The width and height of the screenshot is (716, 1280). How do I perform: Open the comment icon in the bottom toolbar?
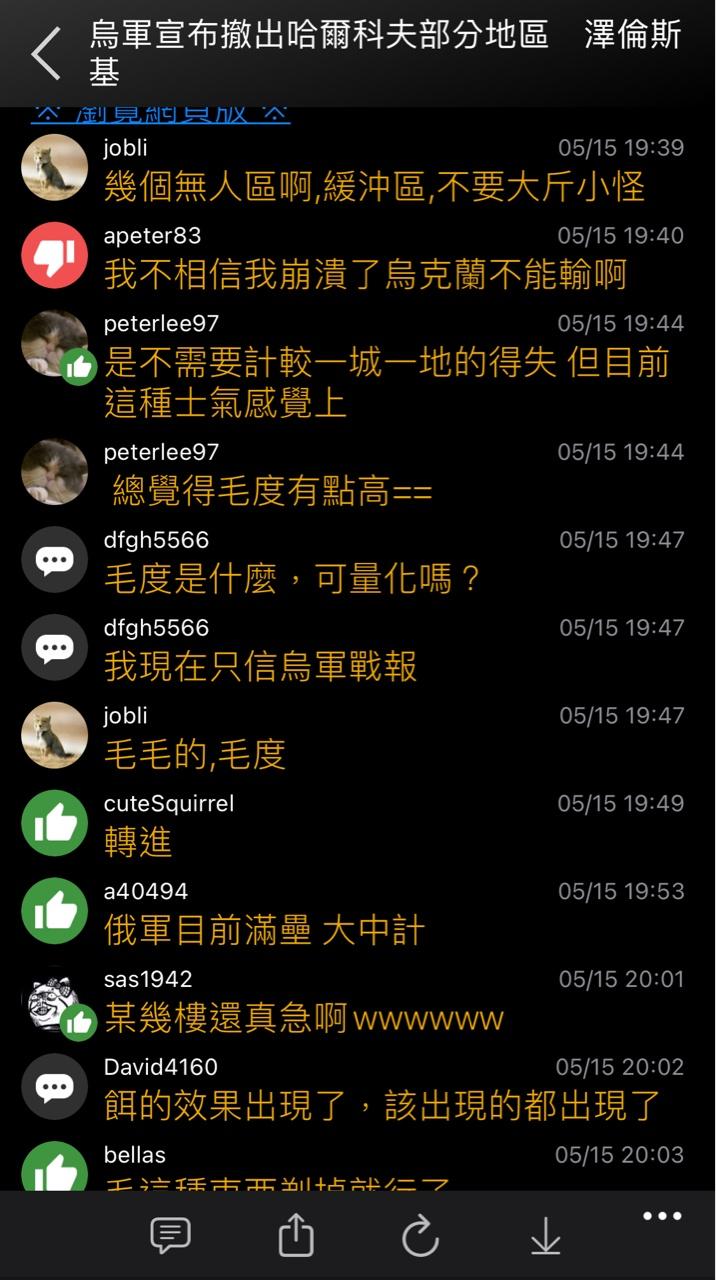(x=170, y=1236)
